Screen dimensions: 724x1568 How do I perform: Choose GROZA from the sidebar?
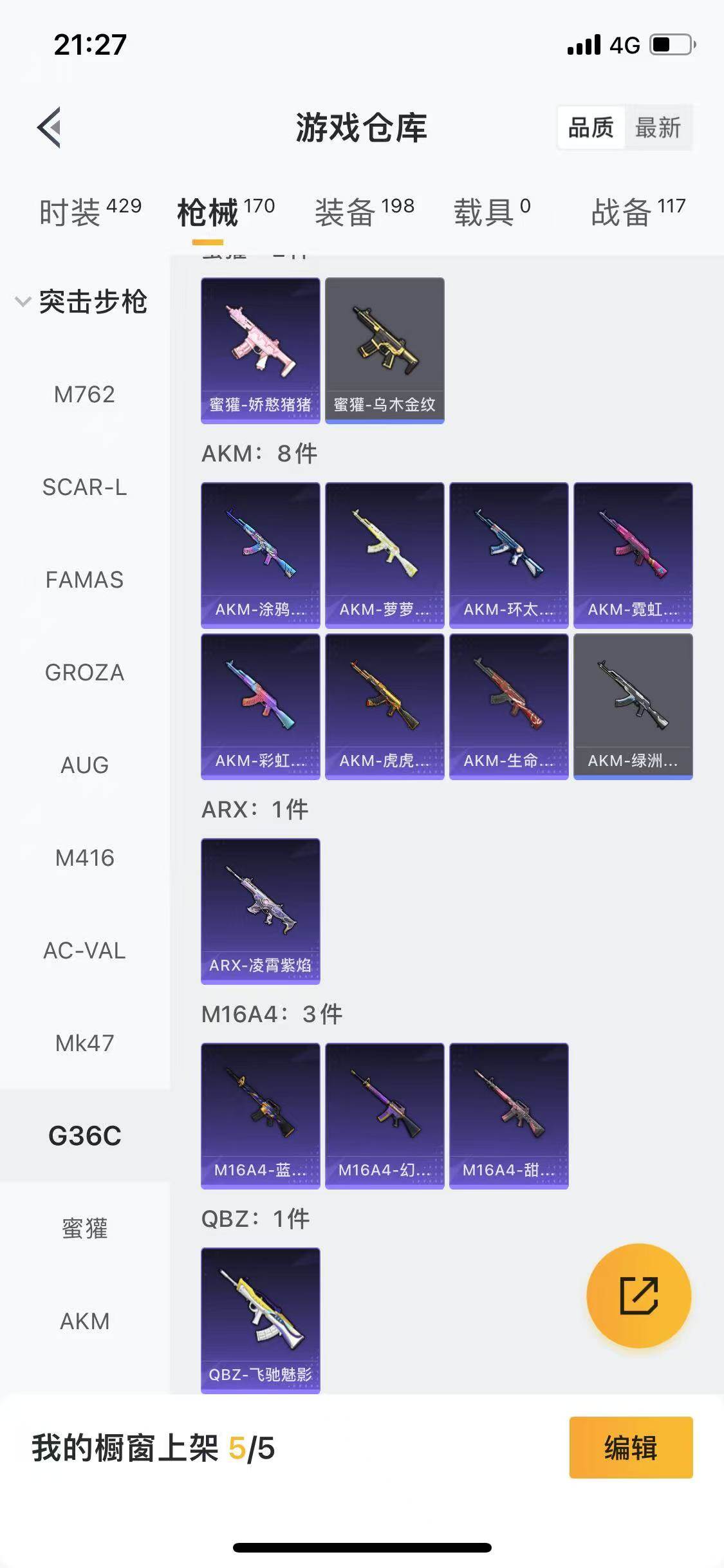(84, 673)
